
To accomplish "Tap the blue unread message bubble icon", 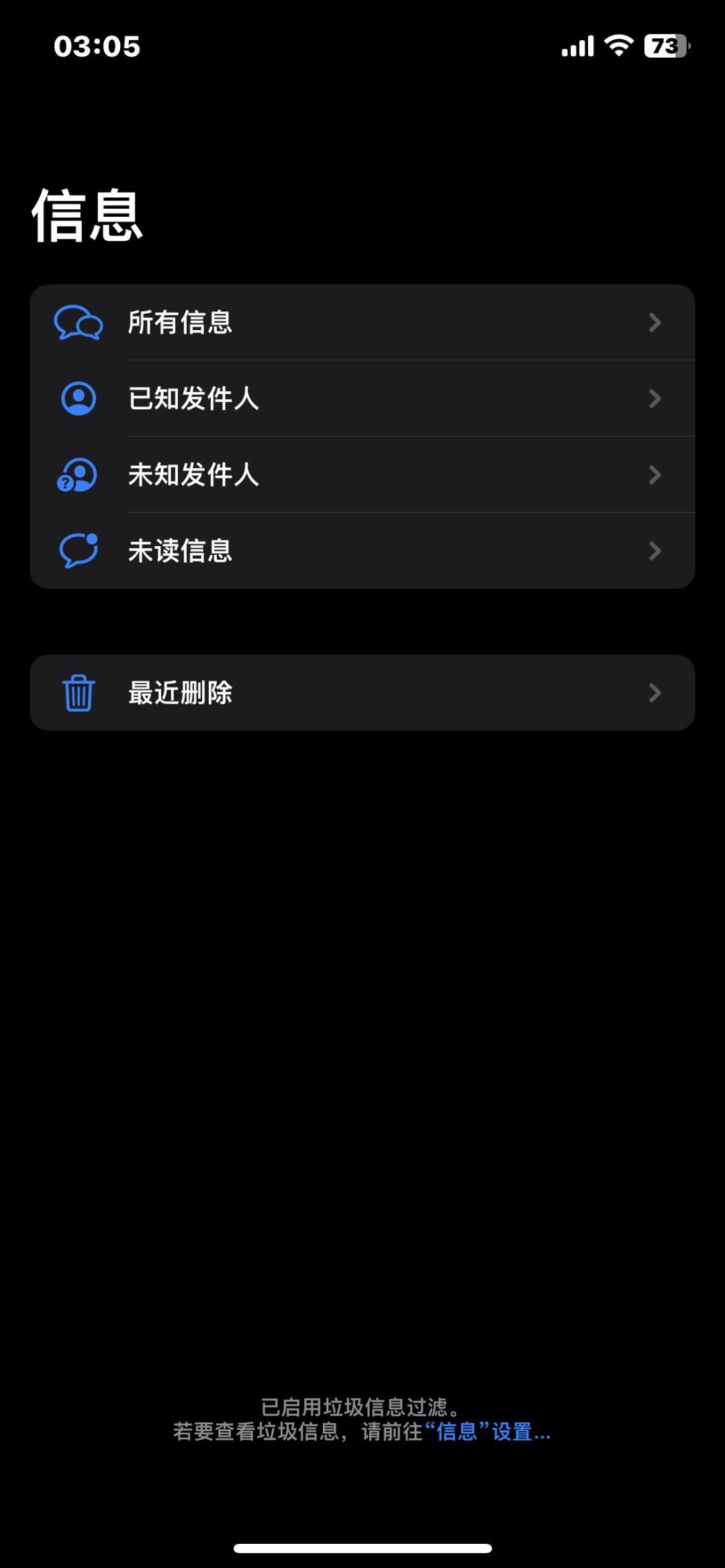I will click(x=77, y=550).
